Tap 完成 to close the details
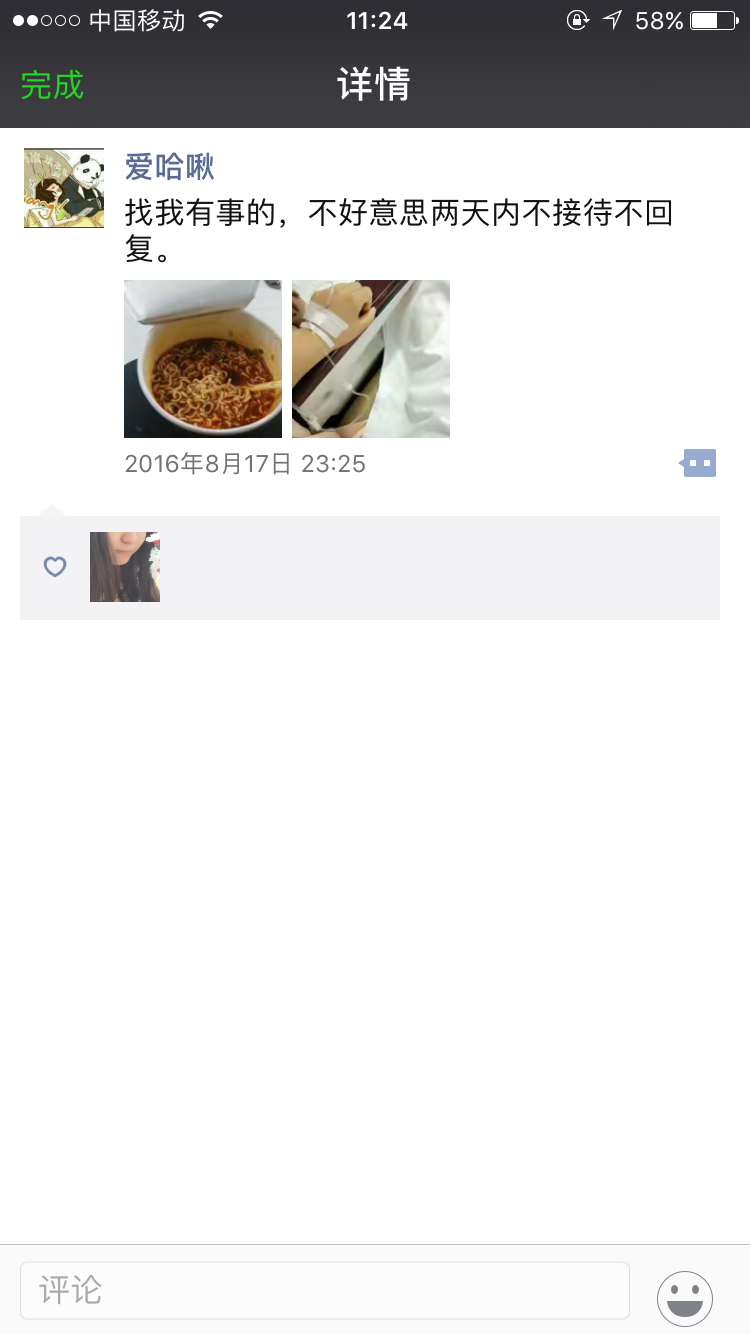Image resolution: width=750 pixels, height=1334 pixels. 52,85
